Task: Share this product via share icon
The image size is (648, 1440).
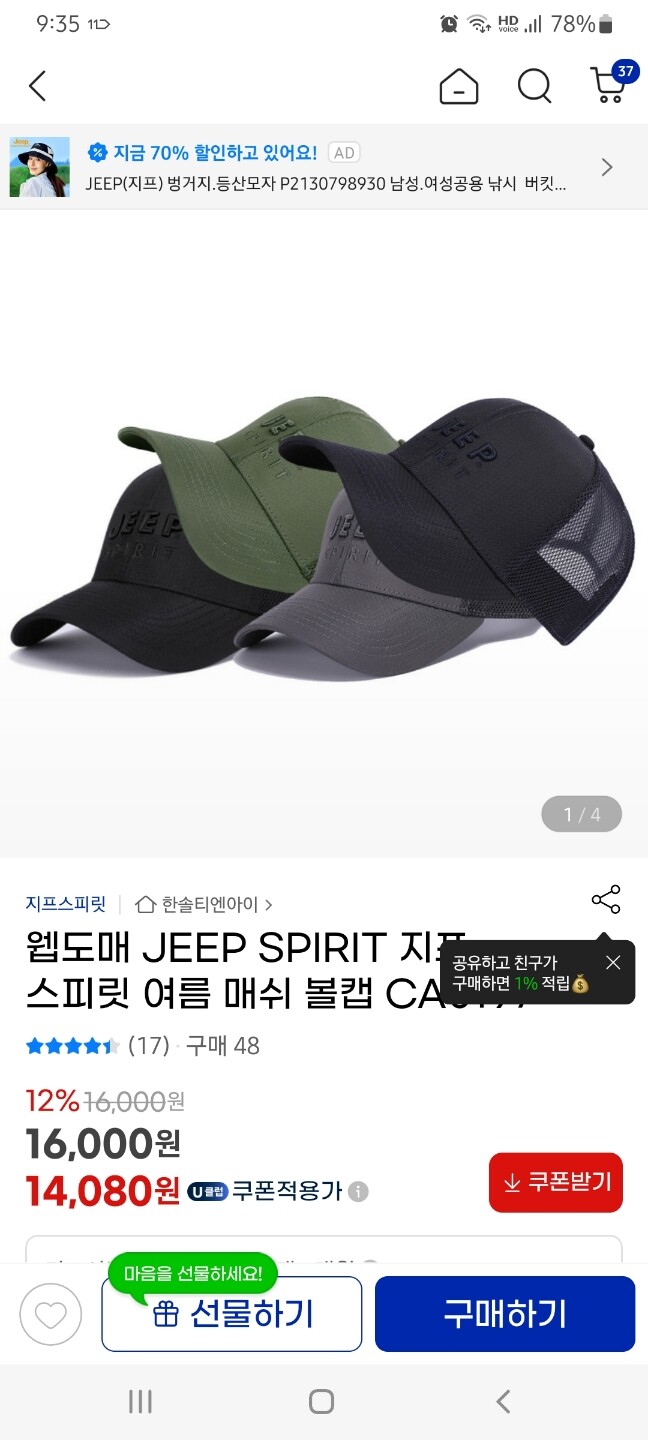Action: pos(606,899)
